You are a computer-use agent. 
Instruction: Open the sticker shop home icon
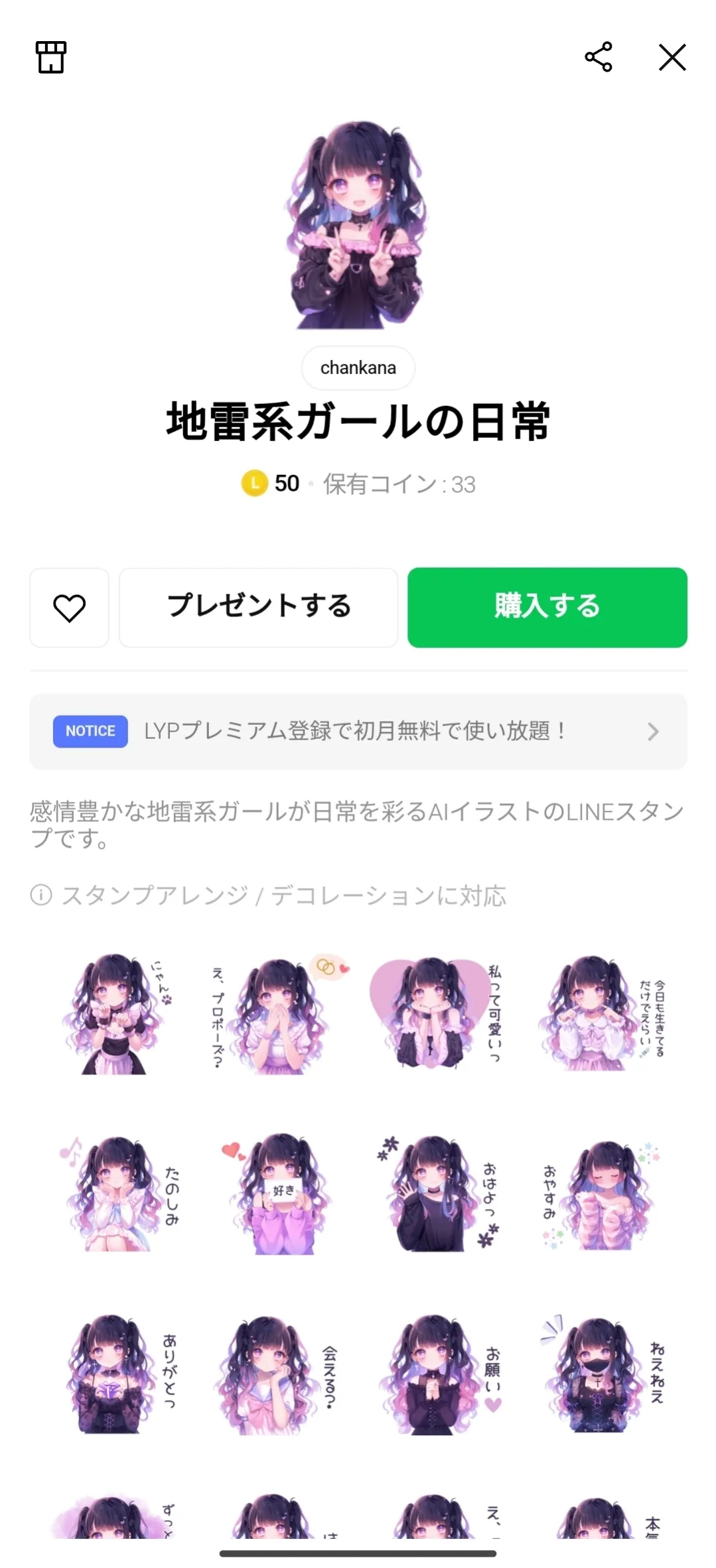(x=51, y=58)
